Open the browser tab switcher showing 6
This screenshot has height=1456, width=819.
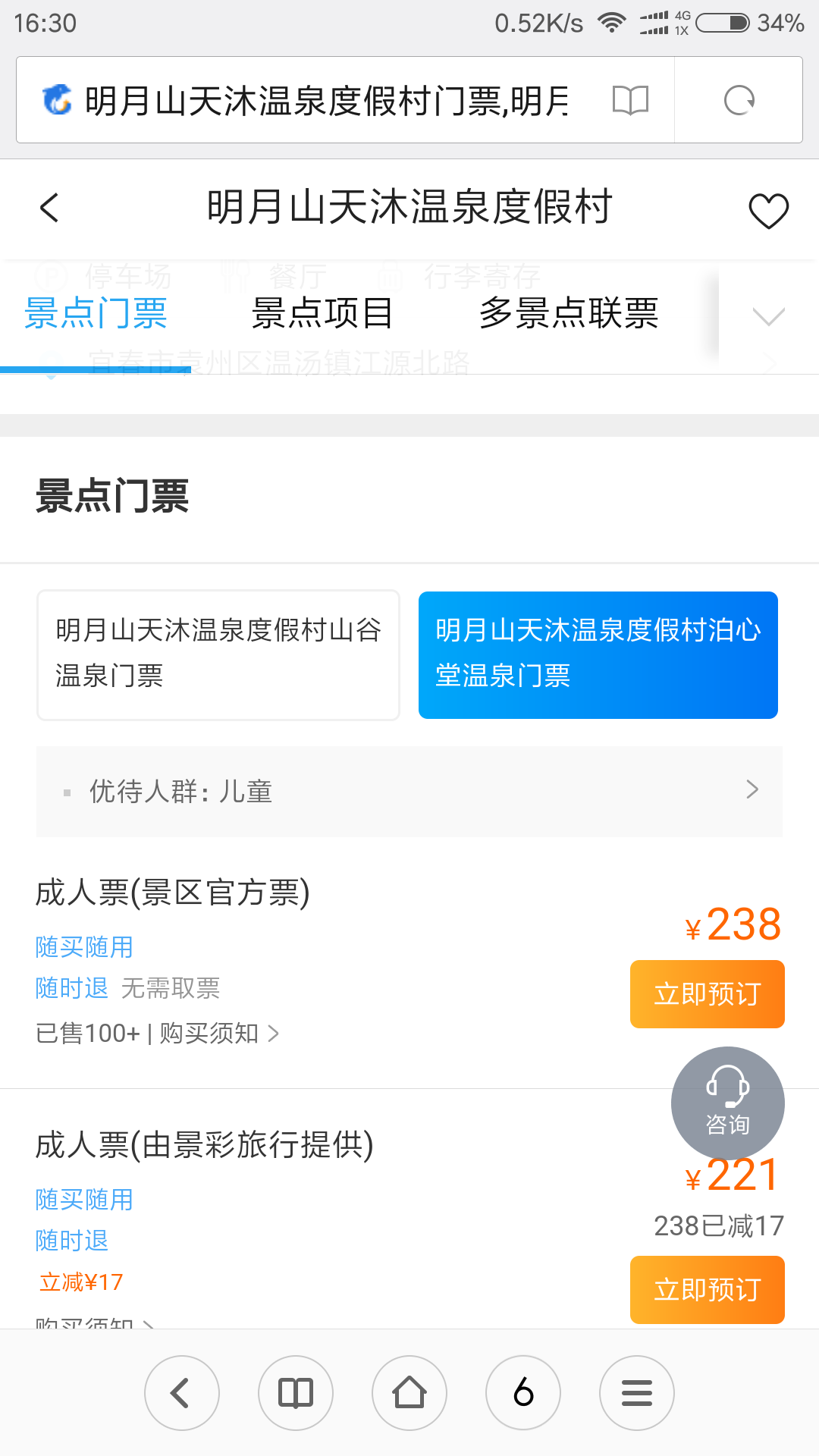coord(523,1393)
